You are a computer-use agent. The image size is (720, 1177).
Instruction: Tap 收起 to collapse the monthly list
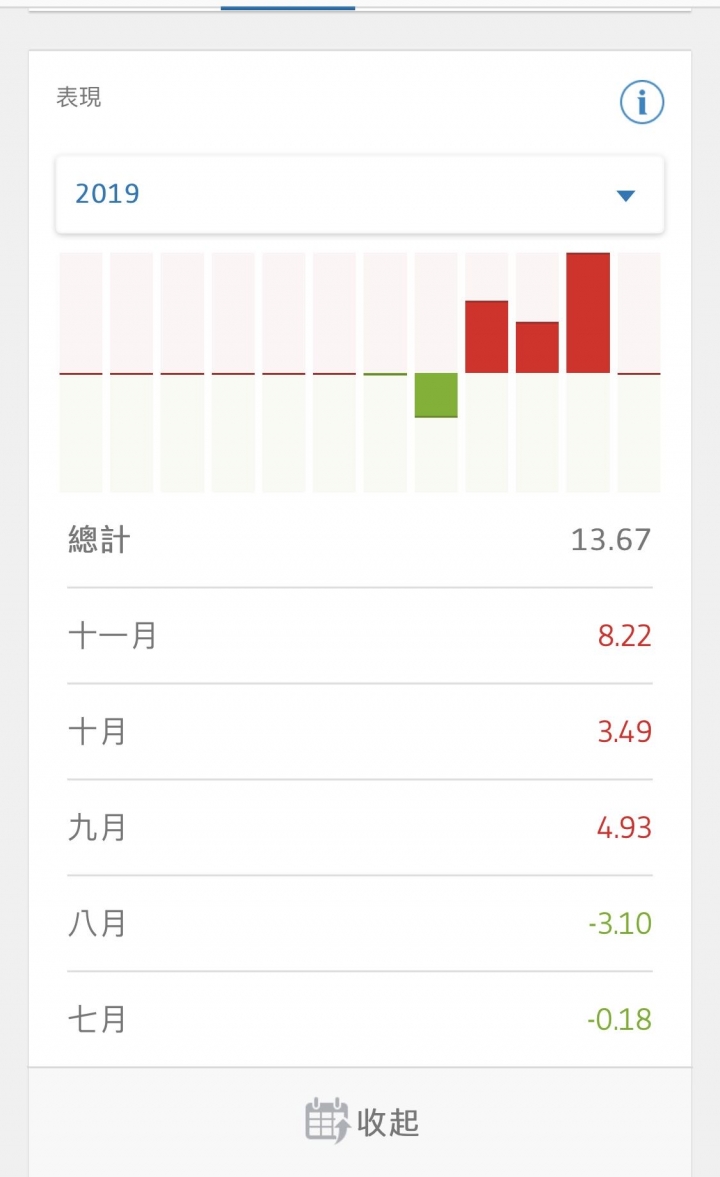point(361,1121)
